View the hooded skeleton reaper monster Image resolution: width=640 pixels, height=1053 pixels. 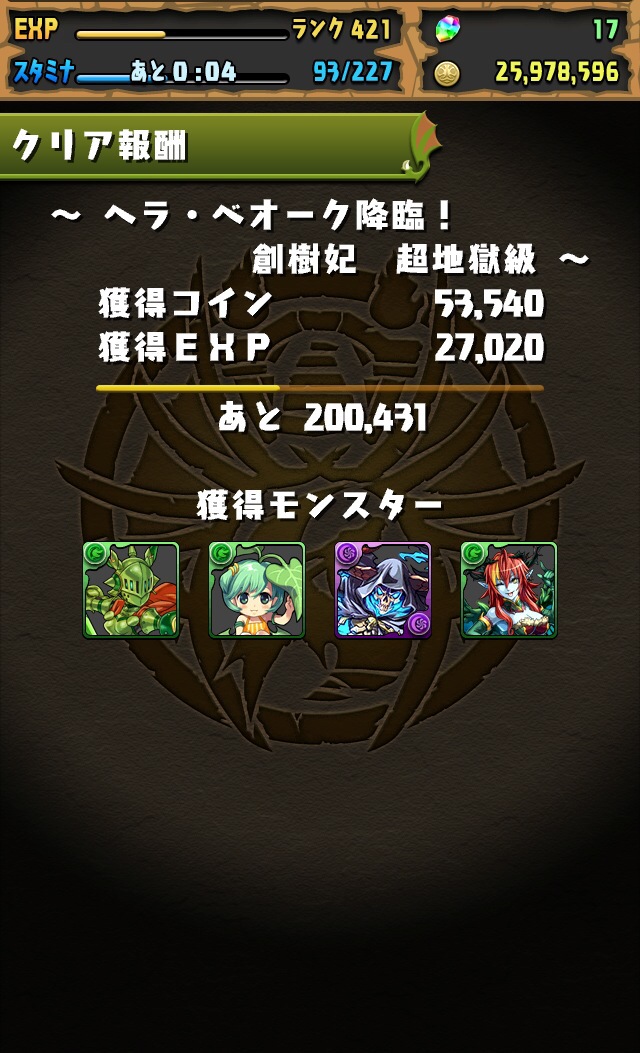pyautogui.click(x=383, y=590)
